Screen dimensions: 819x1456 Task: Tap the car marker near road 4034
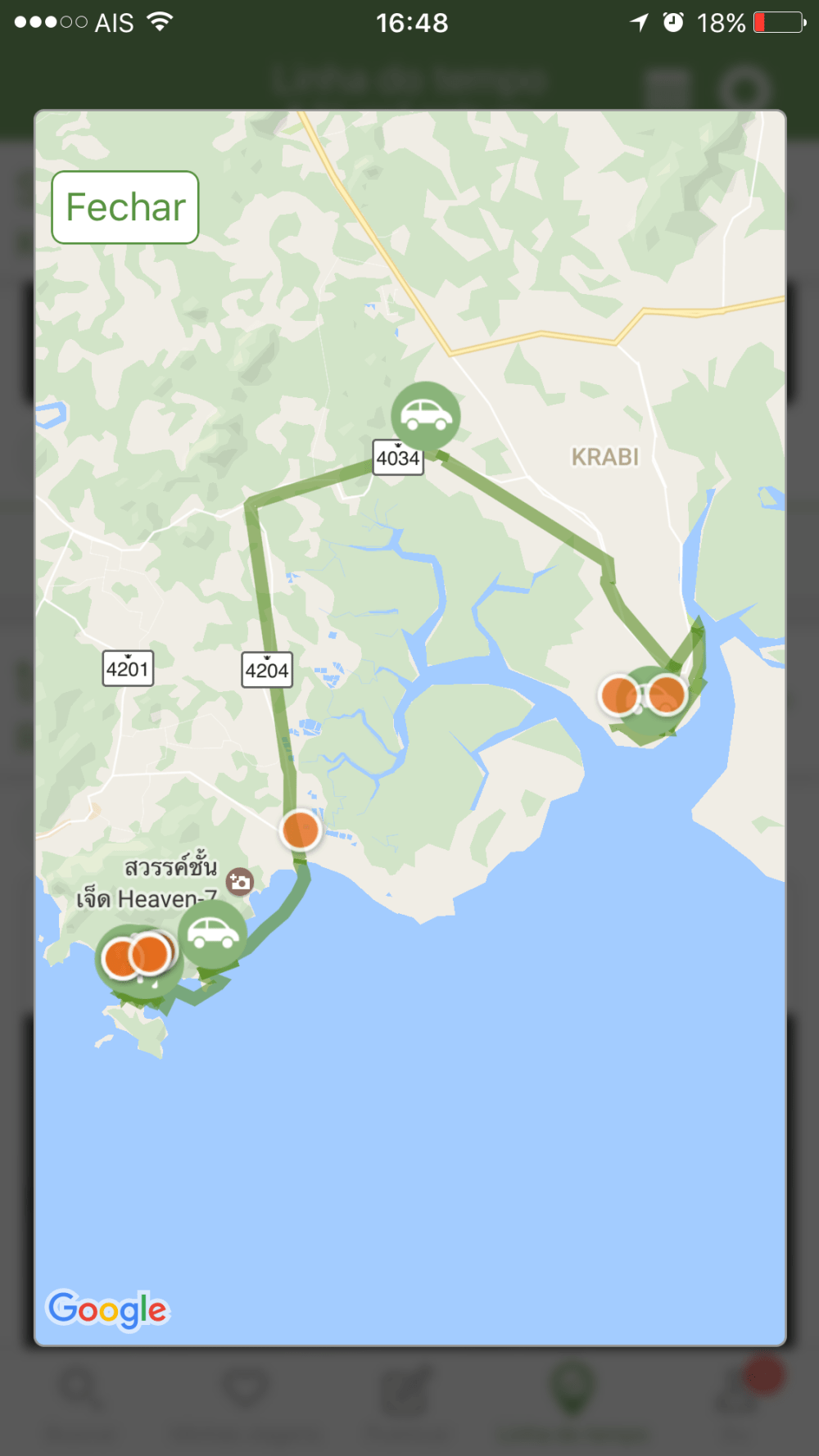coord(425,415)
